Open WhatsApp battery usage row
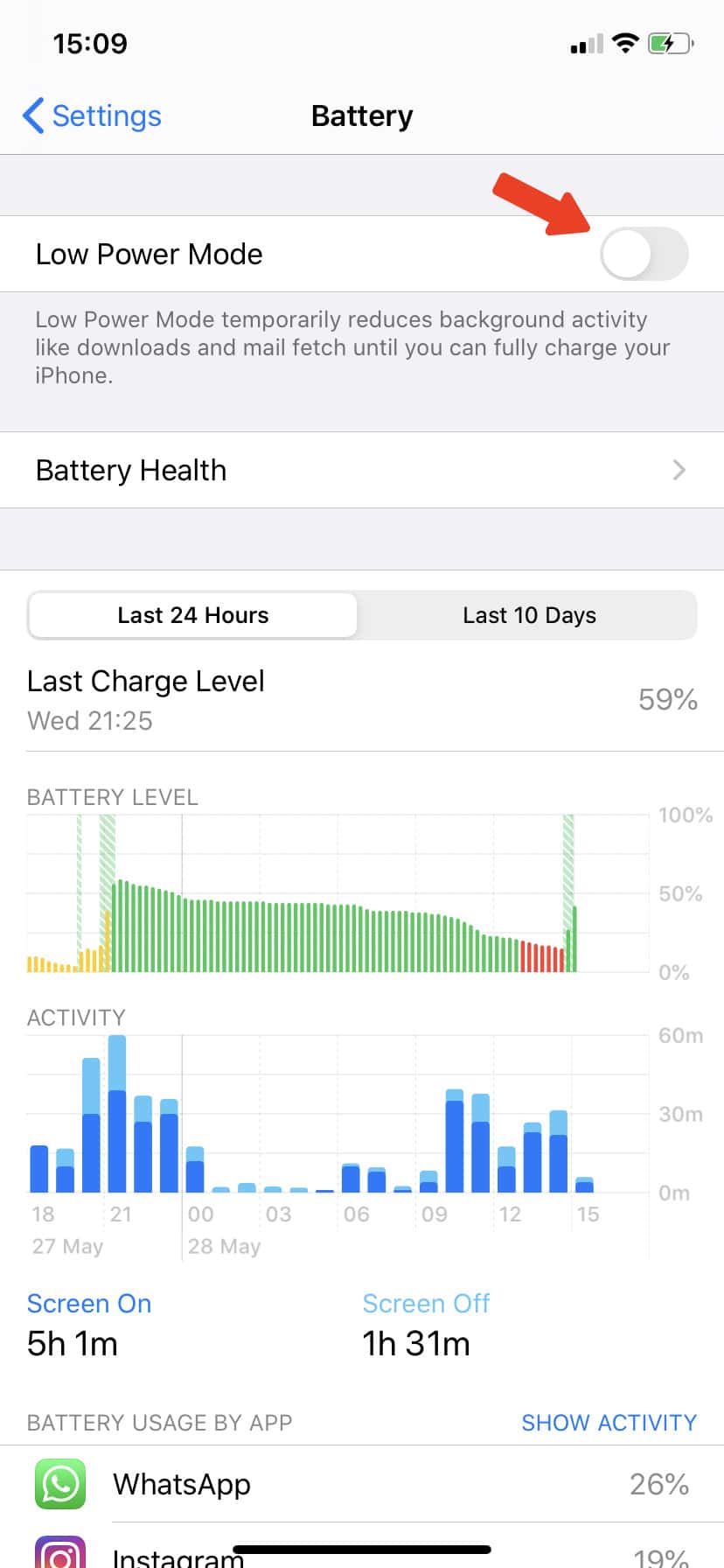The image size is (724, 1568). click(361, 1484)
